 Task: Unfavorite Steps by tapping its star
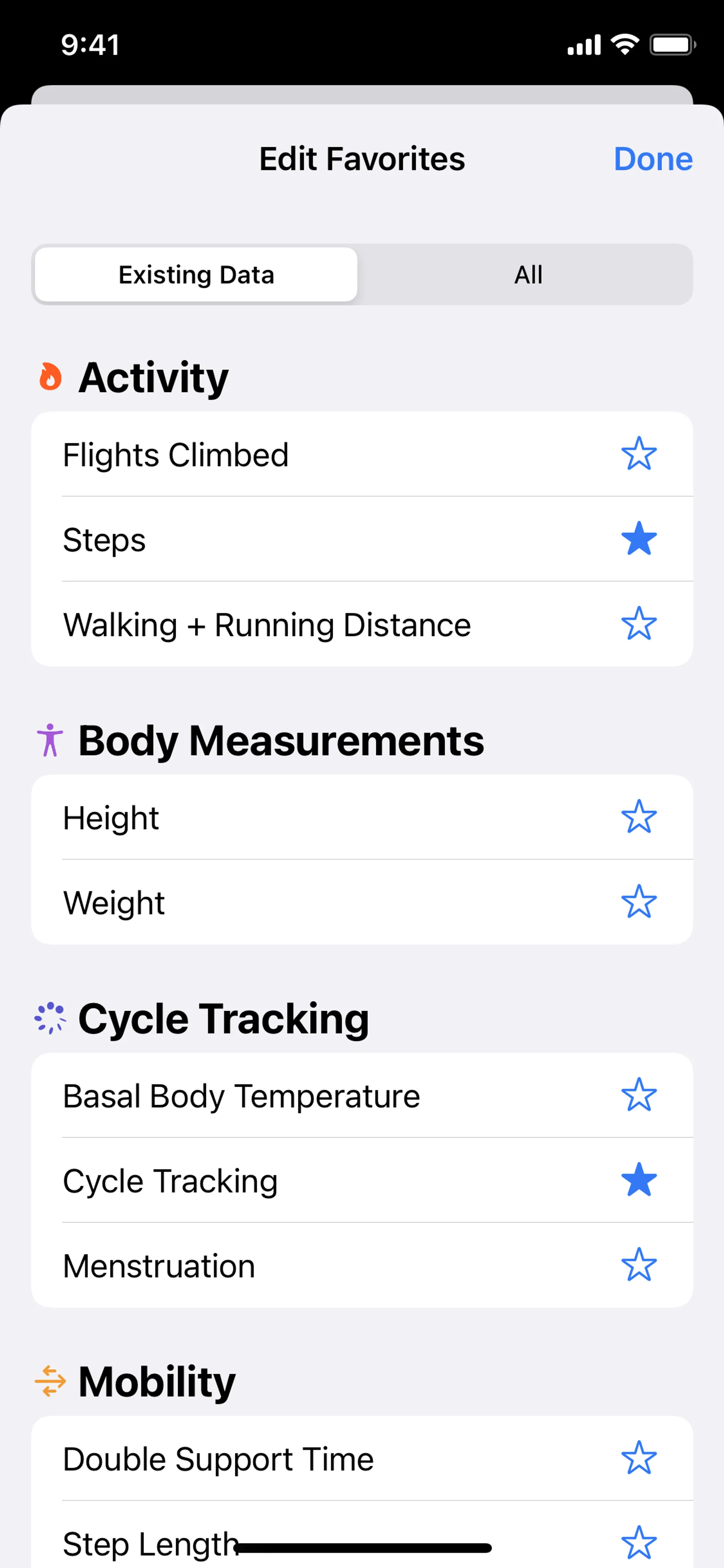click(638, 539)
